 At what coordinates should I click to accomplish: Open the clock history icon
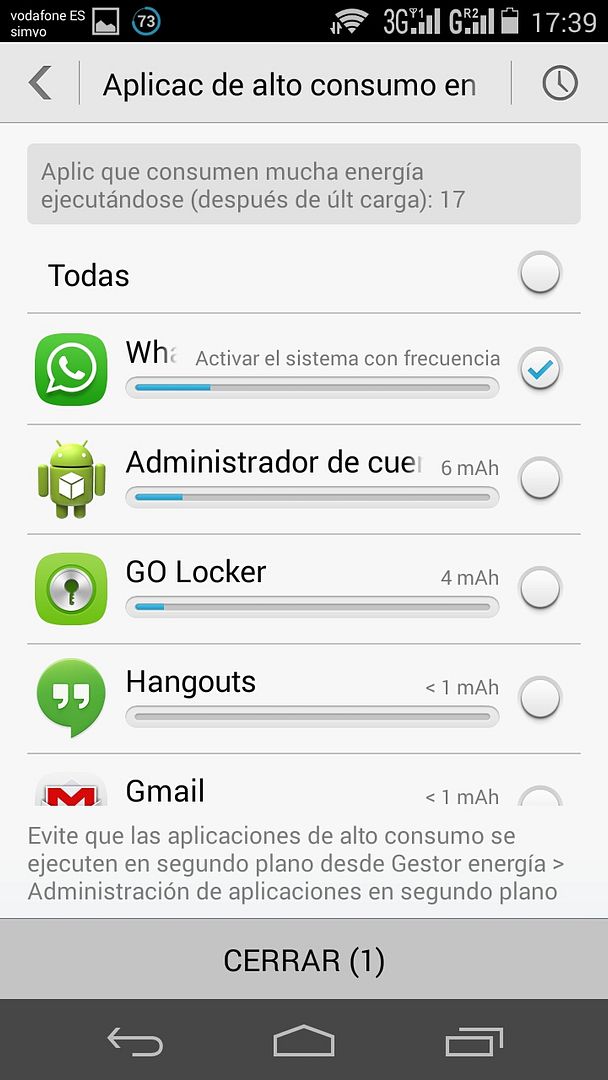point(560,83)
